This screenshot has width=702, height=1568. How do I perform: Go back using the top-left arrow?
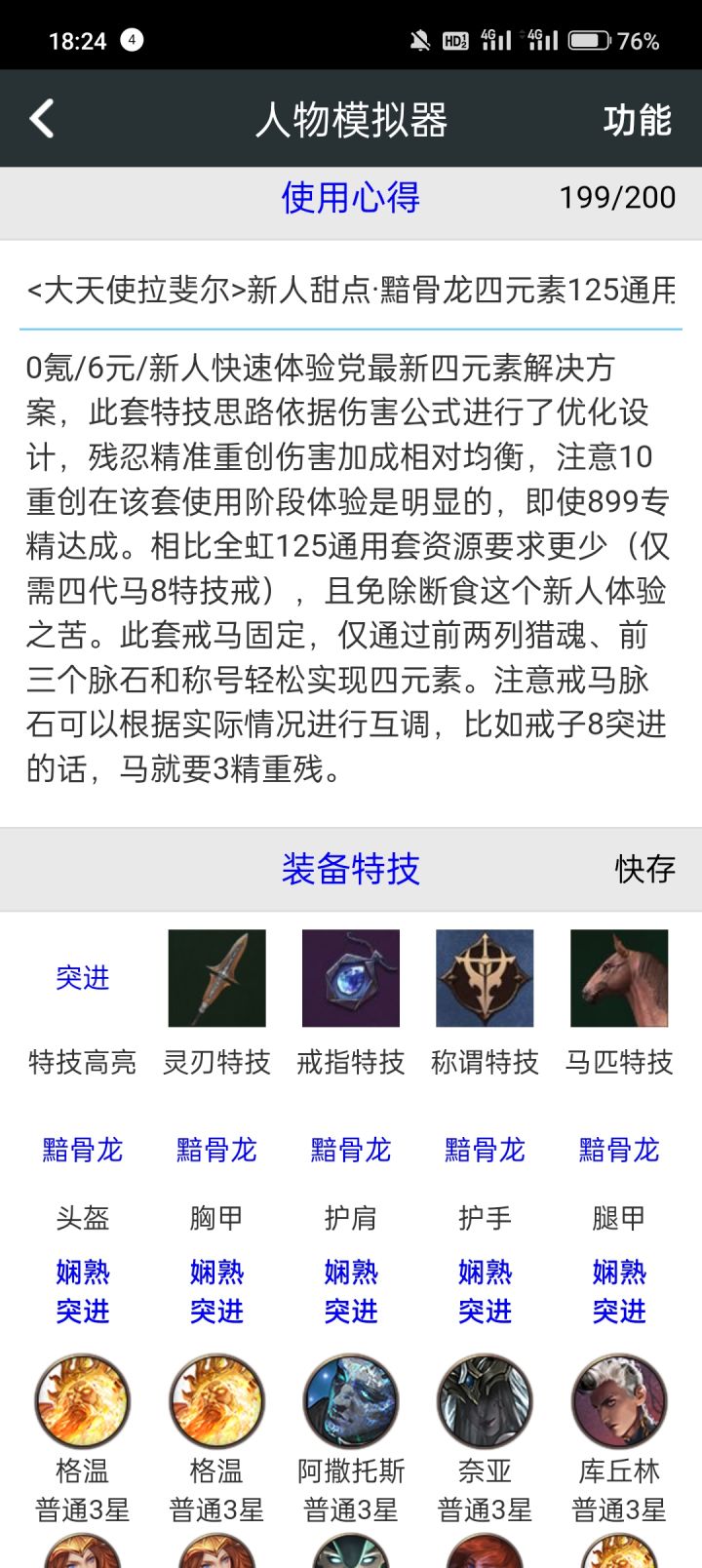(x=42, y=119)
